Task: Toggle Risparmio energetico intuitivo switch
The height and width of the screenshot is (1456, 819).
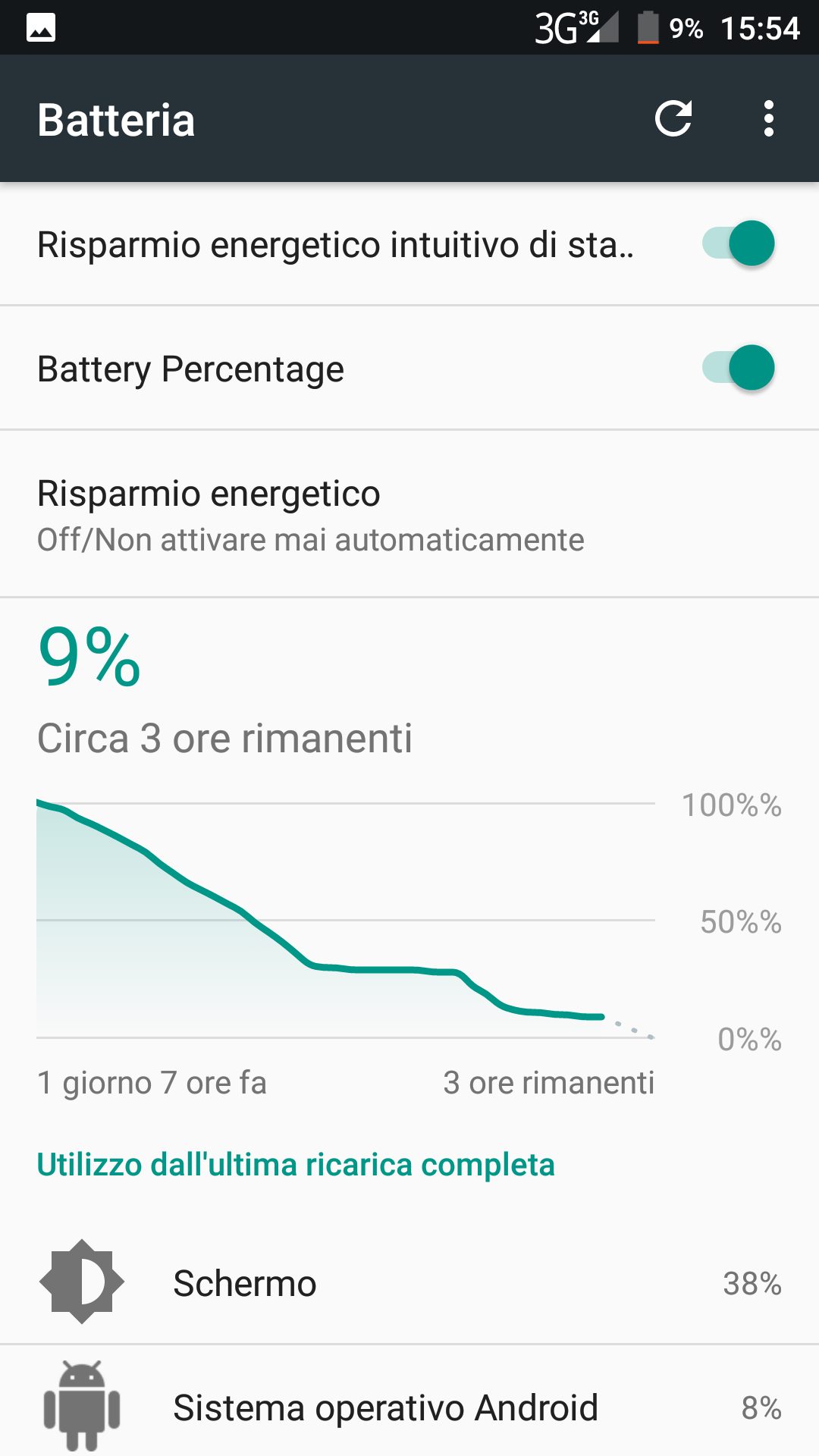Action: (738, 243)
